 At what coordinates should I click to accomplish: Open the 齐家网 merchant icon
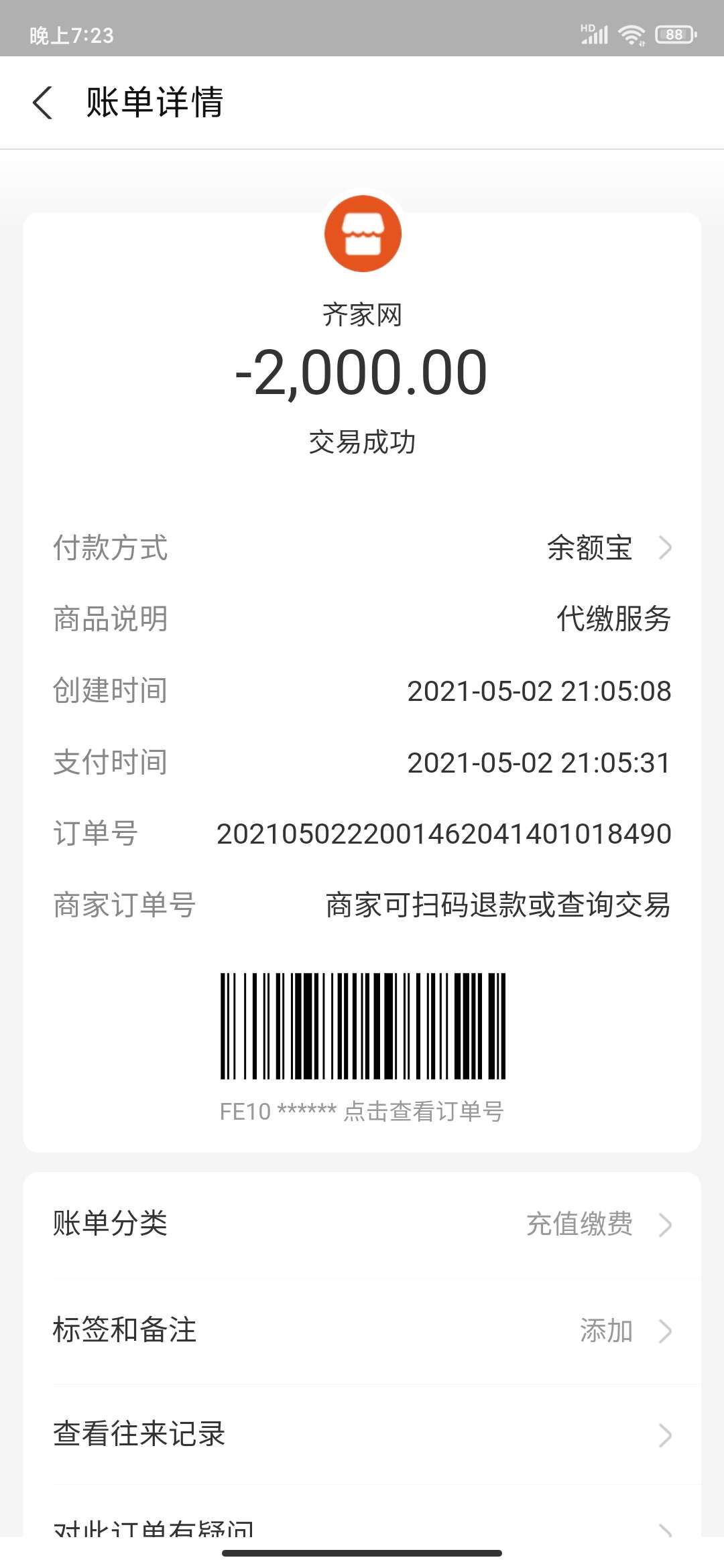(x=363, y=234)
